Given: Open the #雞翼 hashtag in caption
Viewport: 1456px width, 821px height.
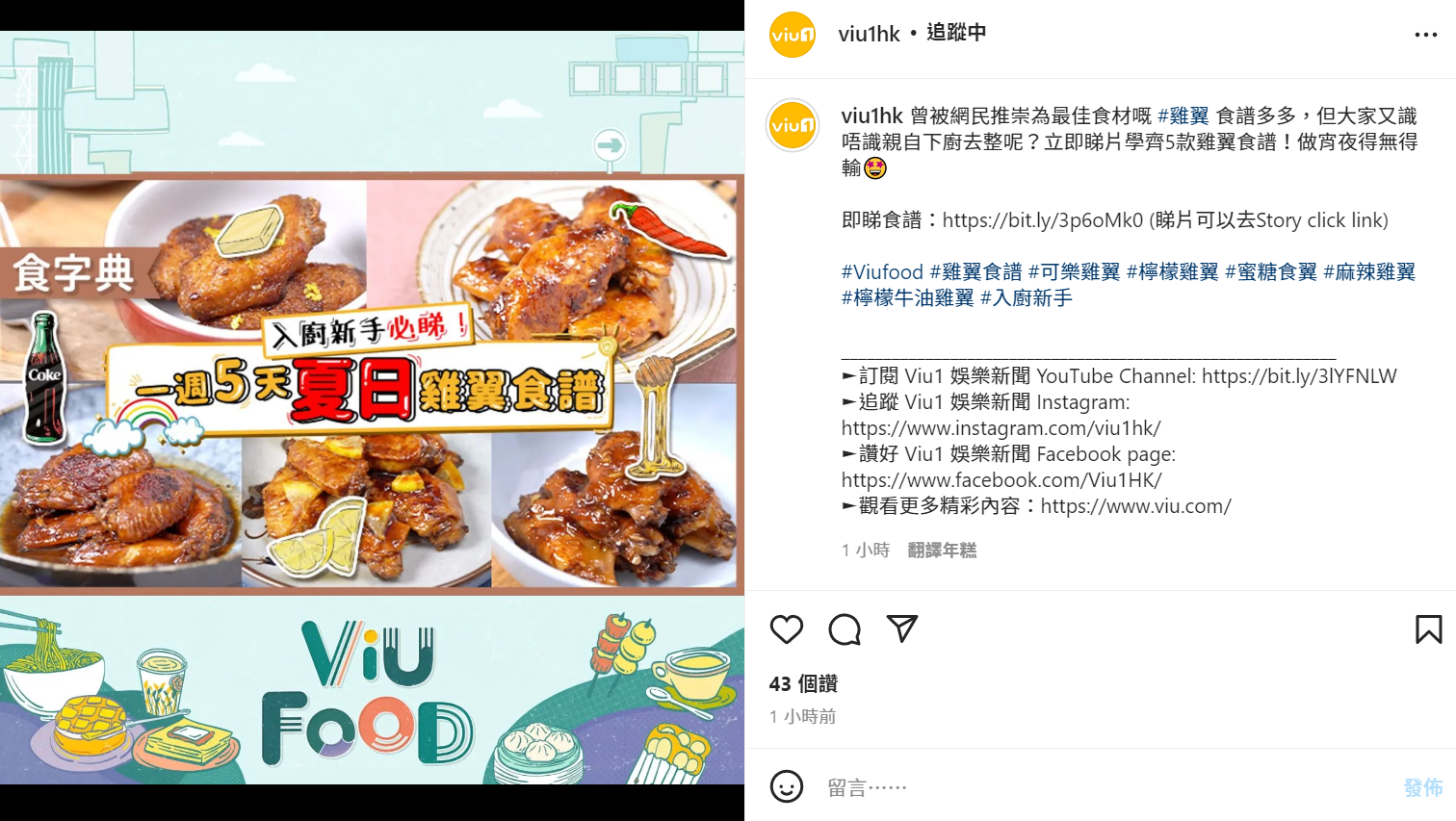Looking at the screenshot, I should pos(1183,116).
